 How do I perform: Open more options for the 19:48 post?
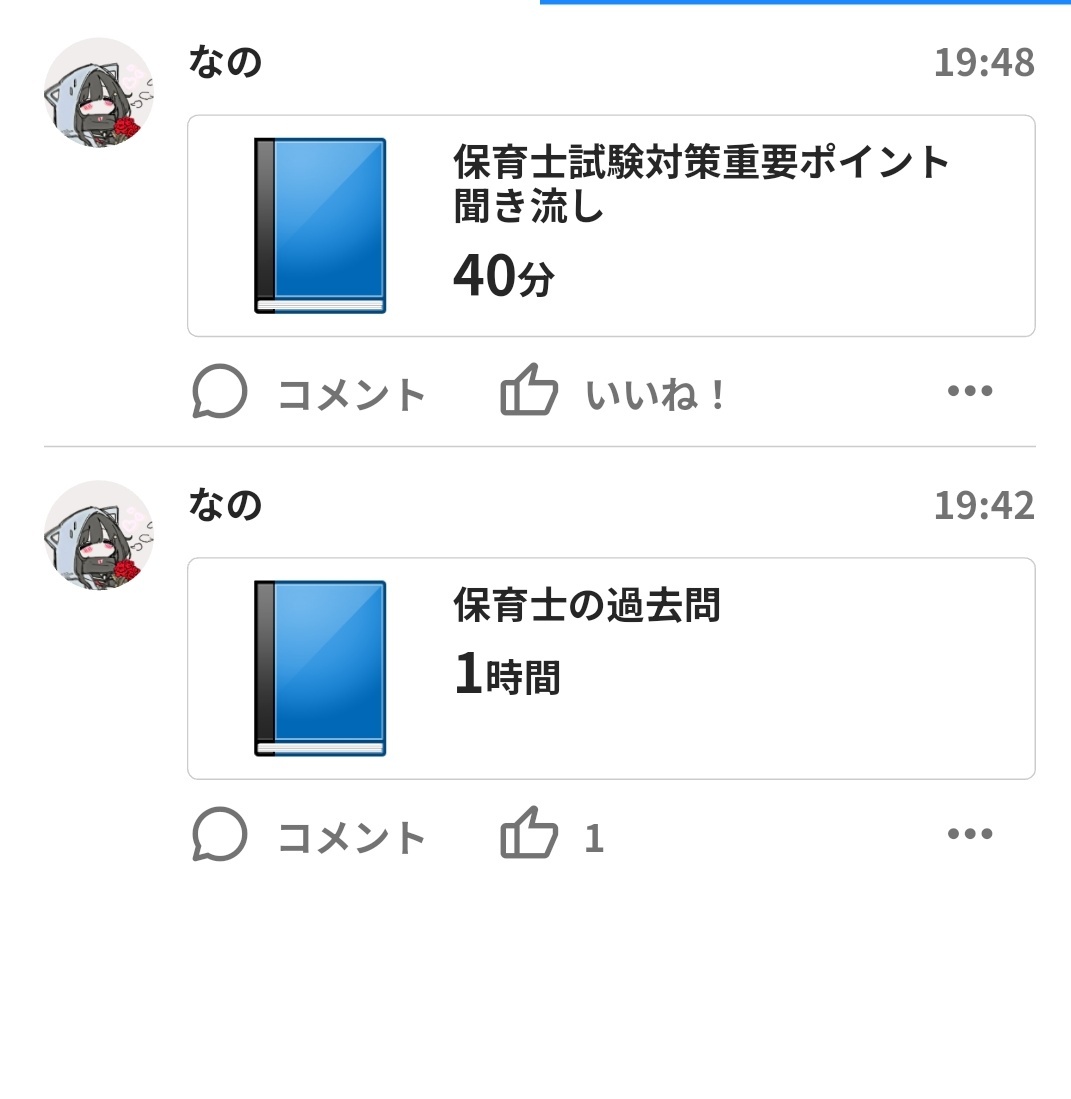click(x=969, y=391)
